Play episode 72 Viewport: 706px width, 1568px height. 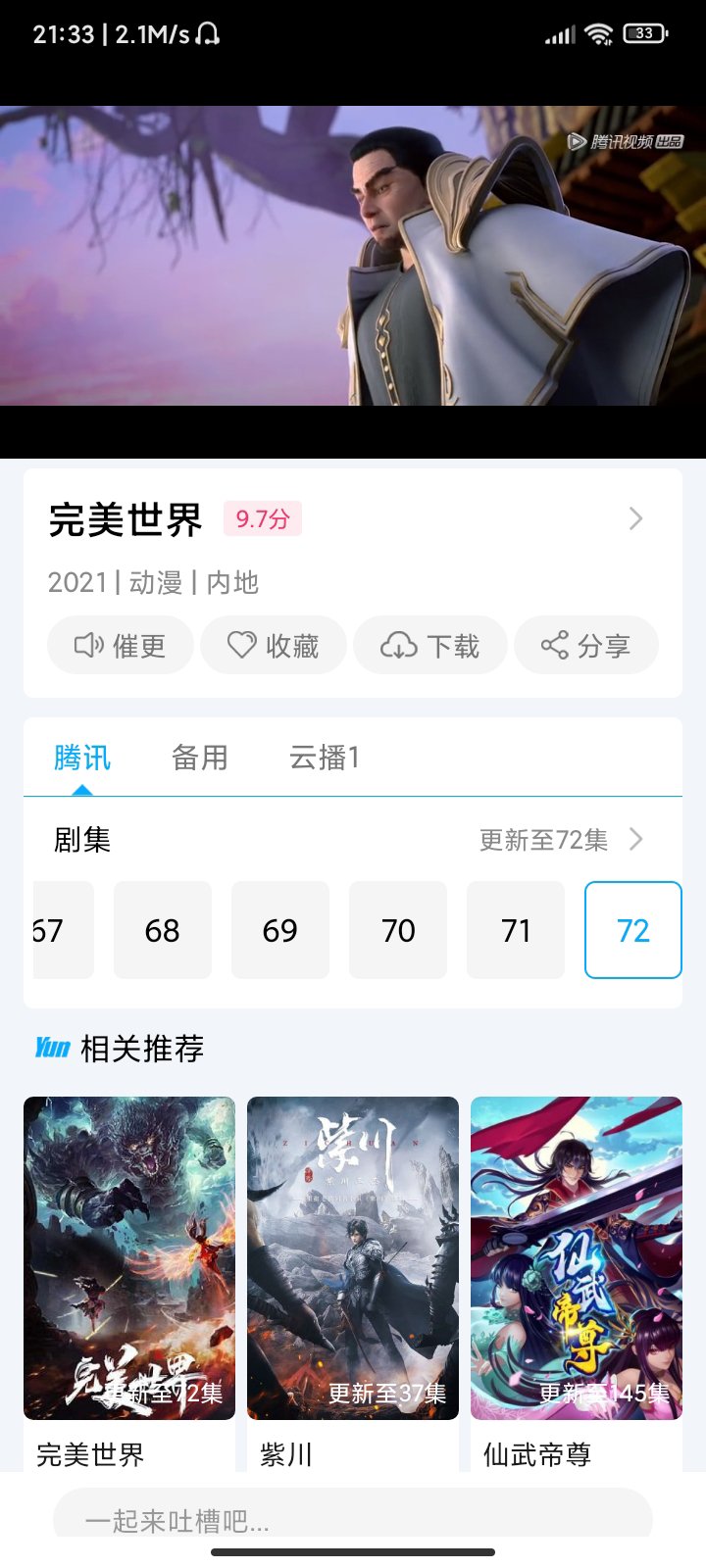(x=633, y=930)
